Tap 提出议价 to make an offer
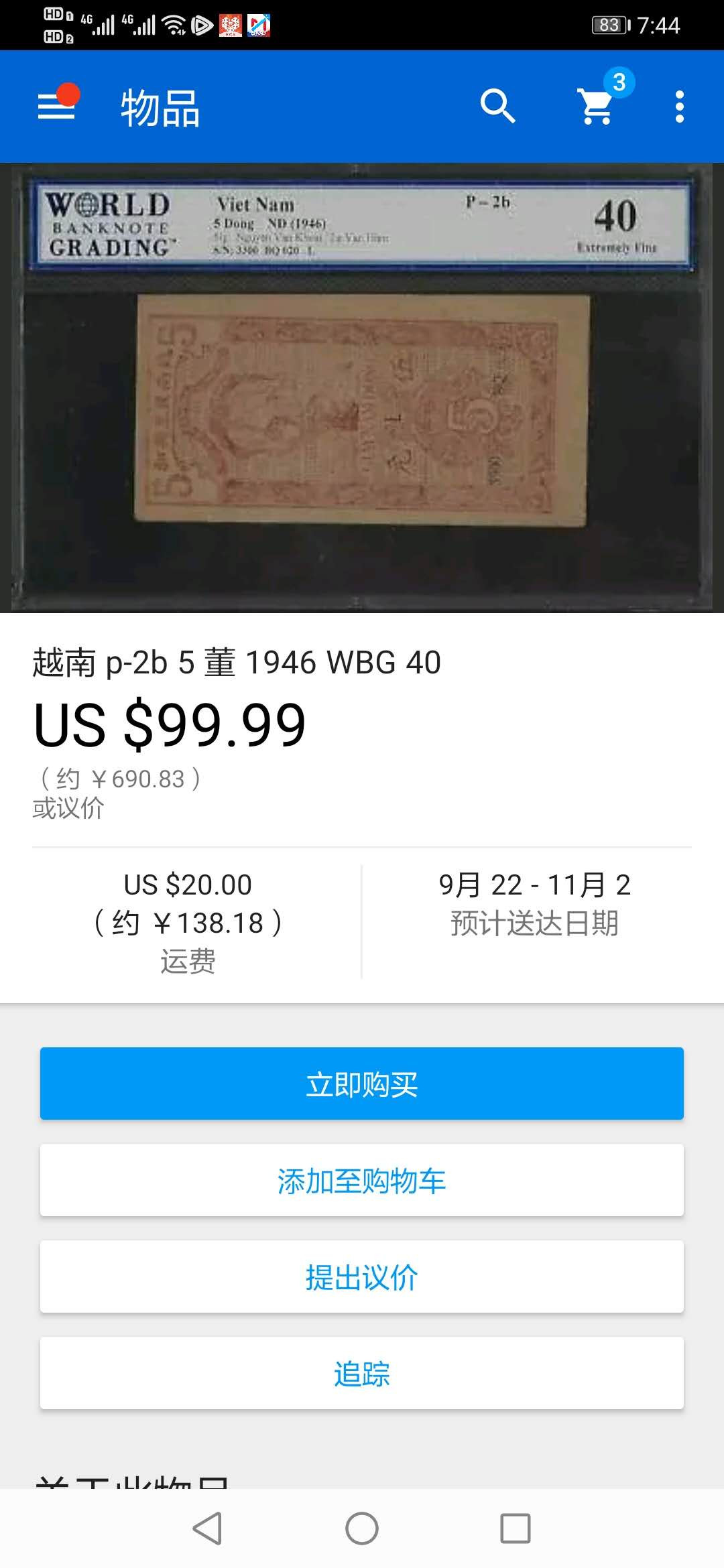Viewport: 724px width, 1568px height. (x=362, y=1277)
